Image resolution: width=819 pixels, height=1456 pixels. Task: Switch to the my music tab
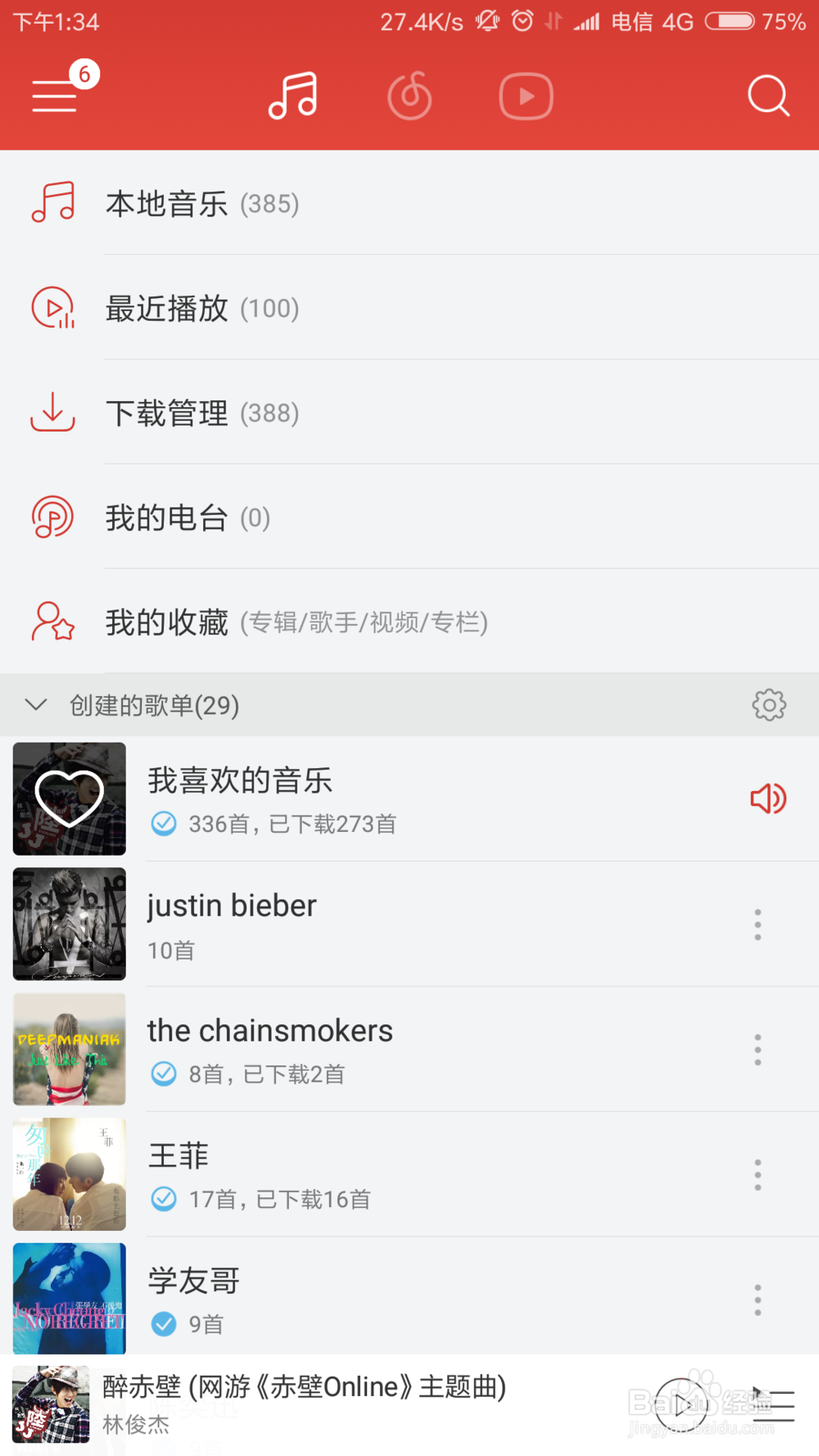click(293, 95)
